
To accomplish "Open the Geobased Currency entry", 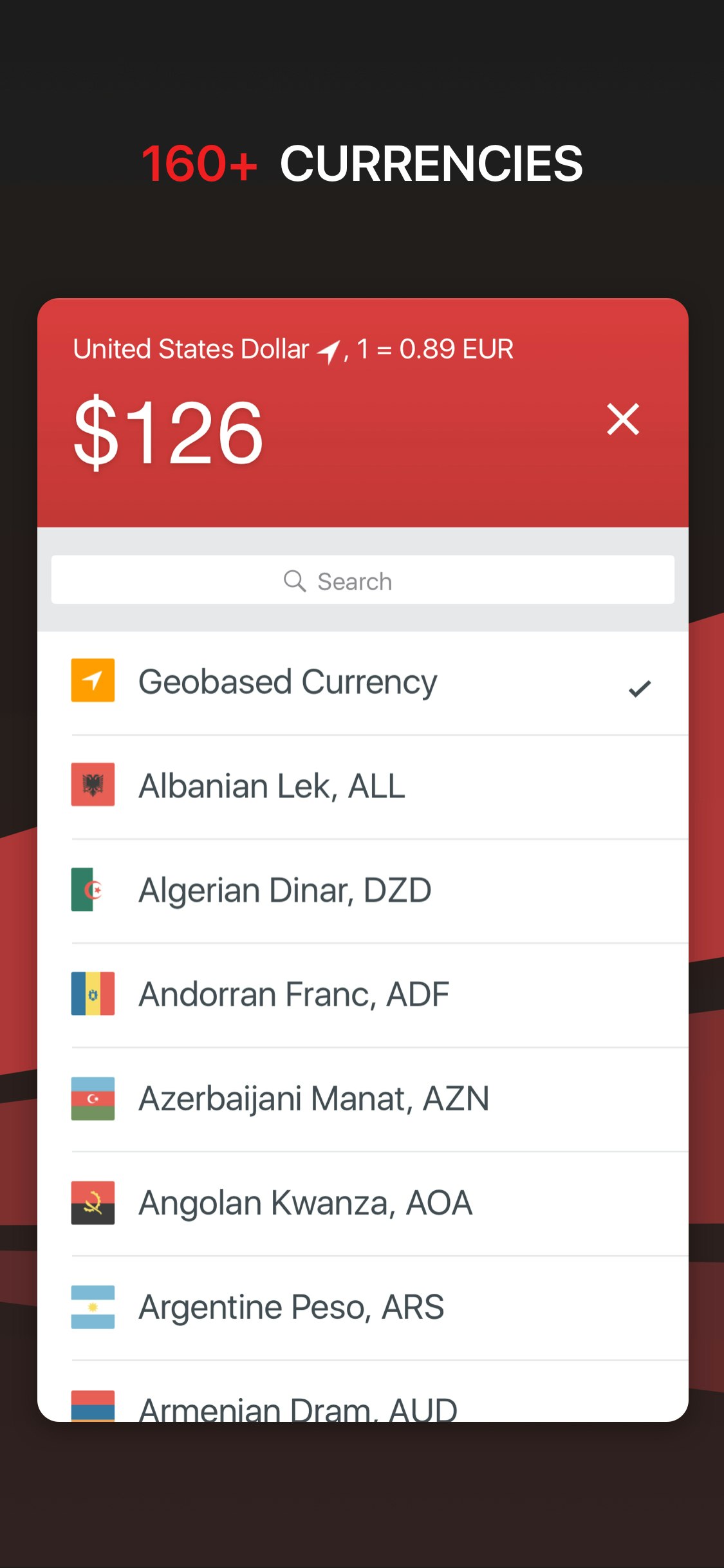I will (x=362, y=680).
